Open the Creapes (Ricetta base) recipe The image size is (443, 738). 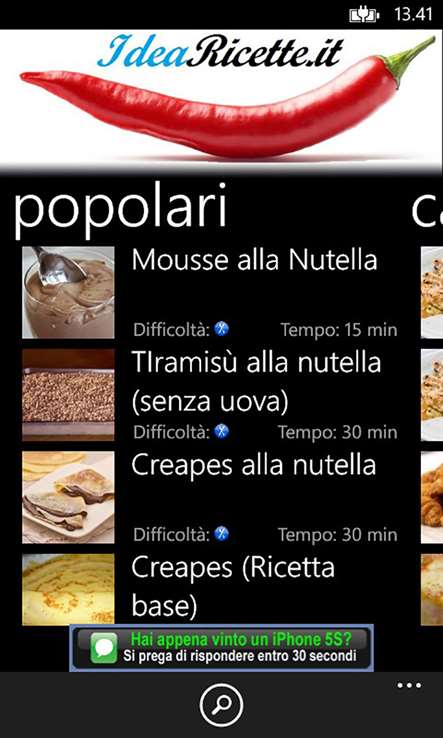click(x=210, y=589)
